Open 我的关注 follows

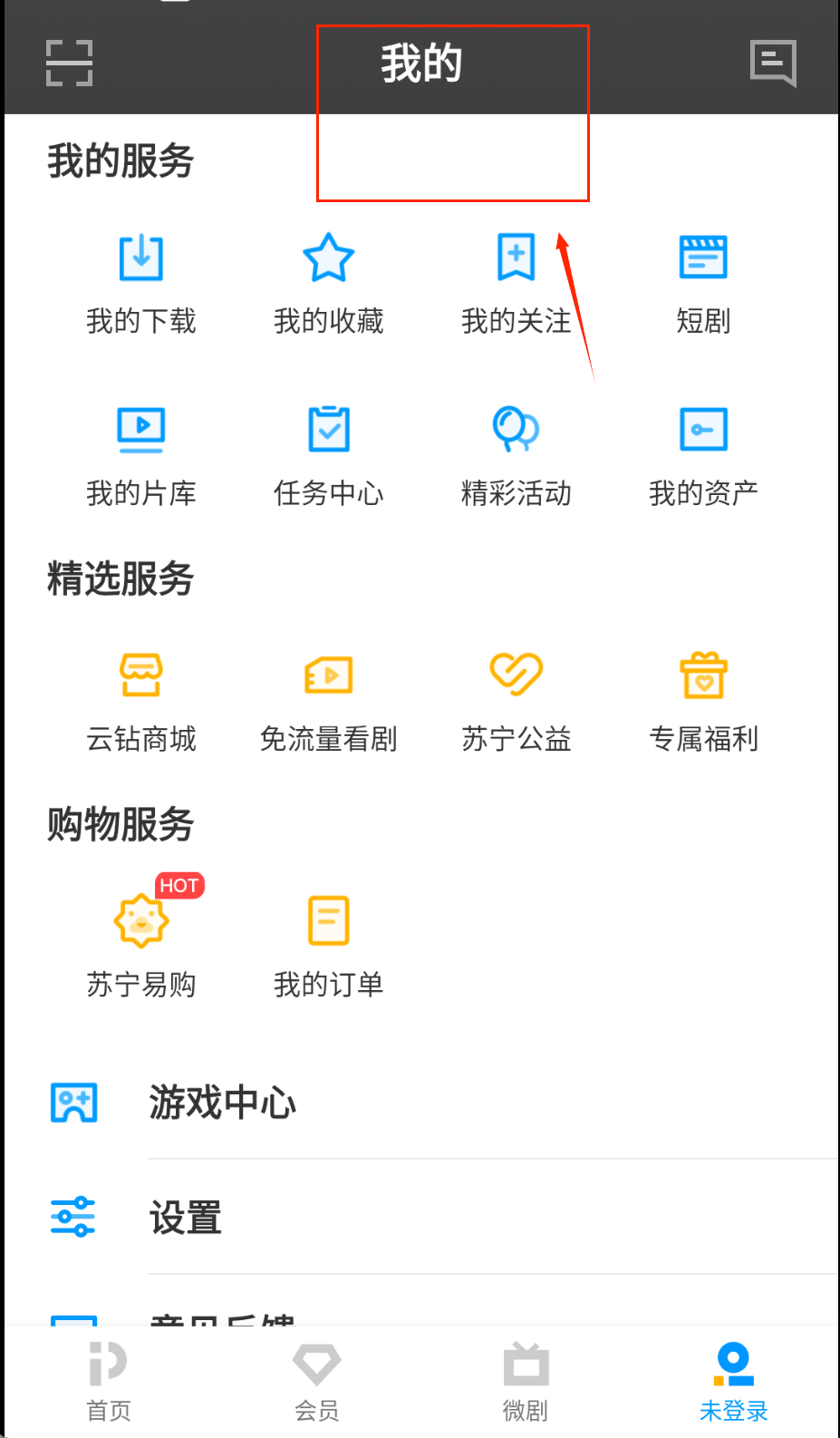click(516, 282)
